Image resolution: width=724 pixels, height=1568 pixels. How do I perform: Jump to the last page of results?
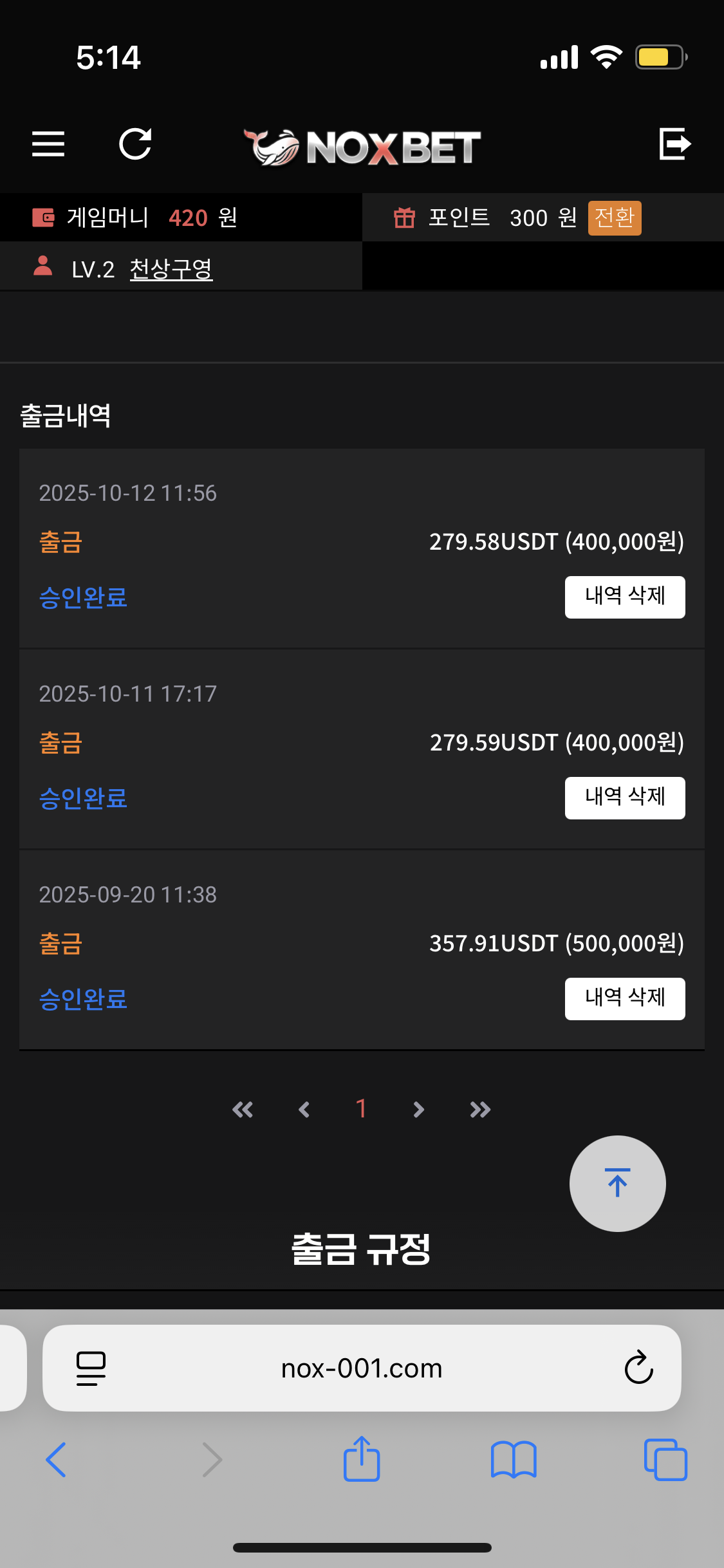click(x=480, y=1109)
